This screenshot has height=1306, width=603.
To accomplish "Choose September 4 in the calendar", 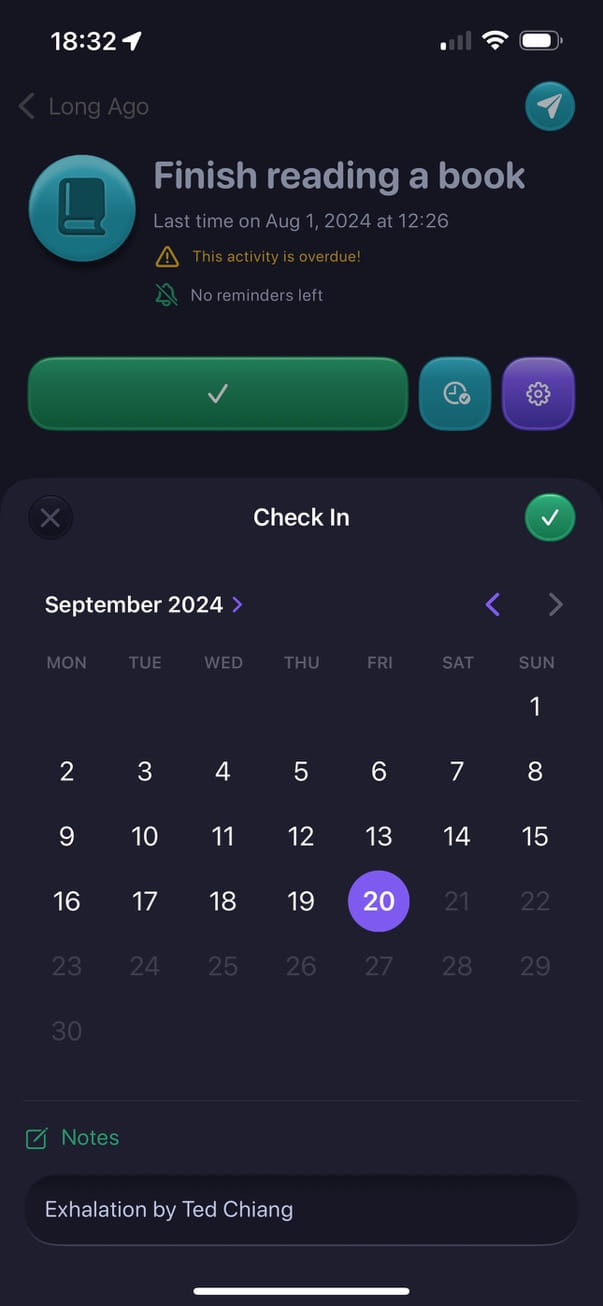I will [x=223, y=772].
